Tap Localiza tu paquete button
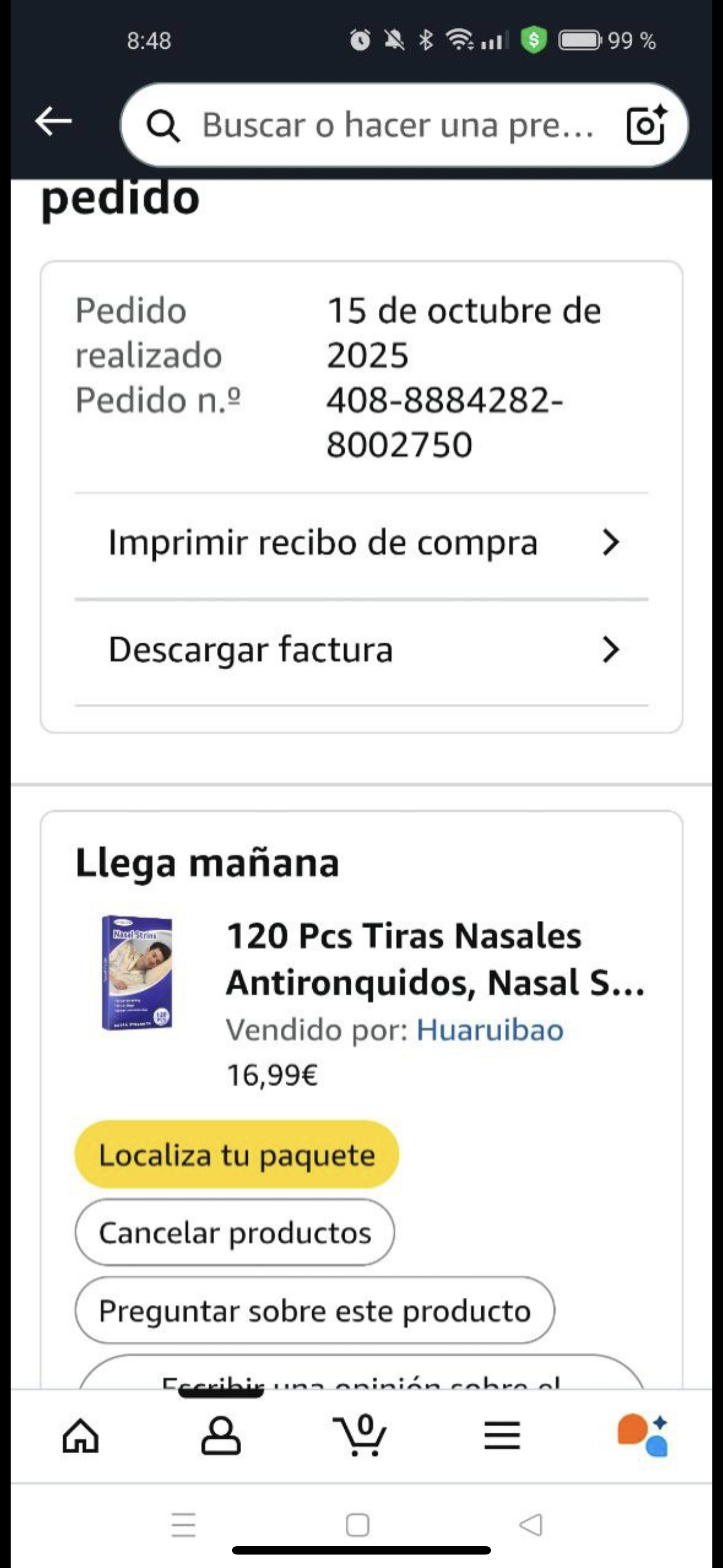This screenshot has height=1568, width=723. coord(237,1155)
